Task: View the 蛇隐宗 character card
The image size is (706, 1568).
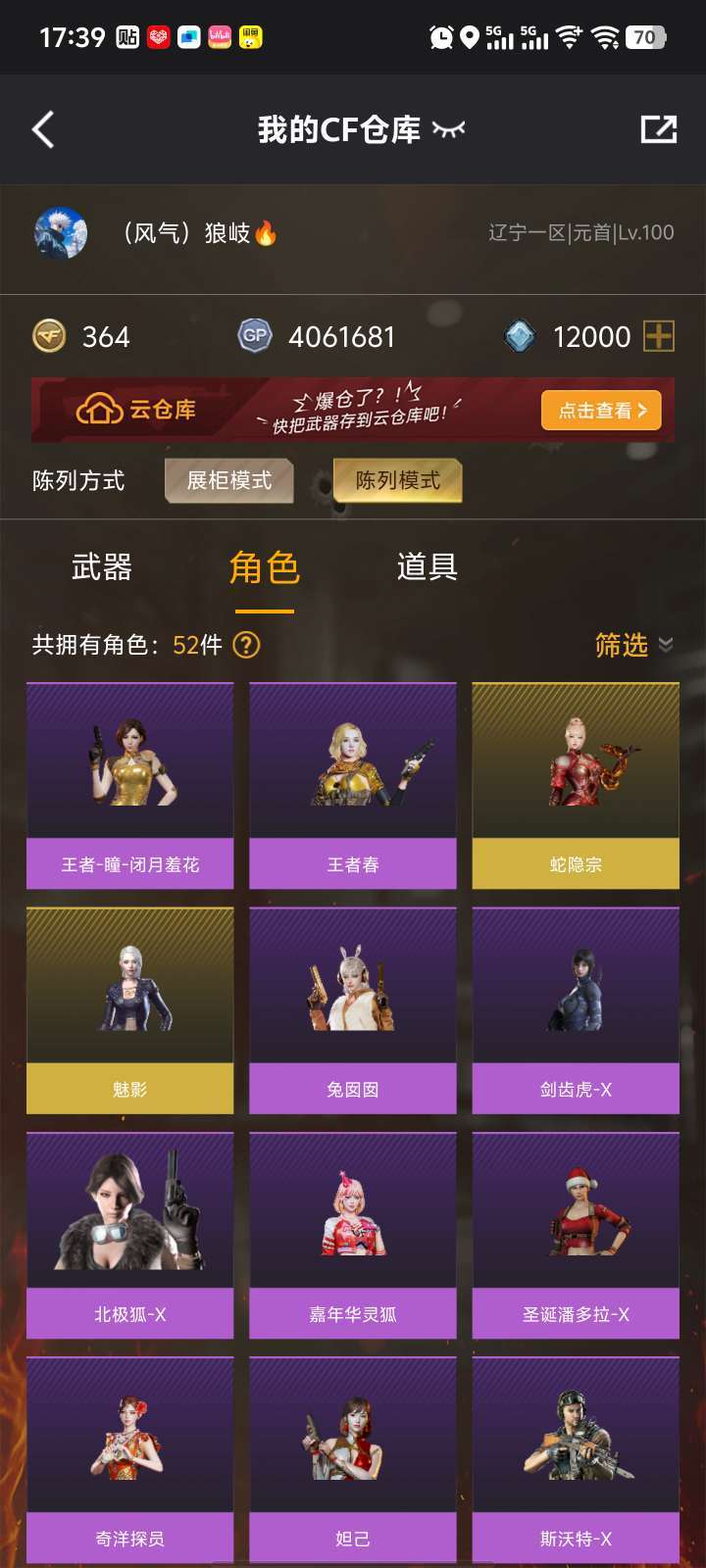Action: (576, 786)
